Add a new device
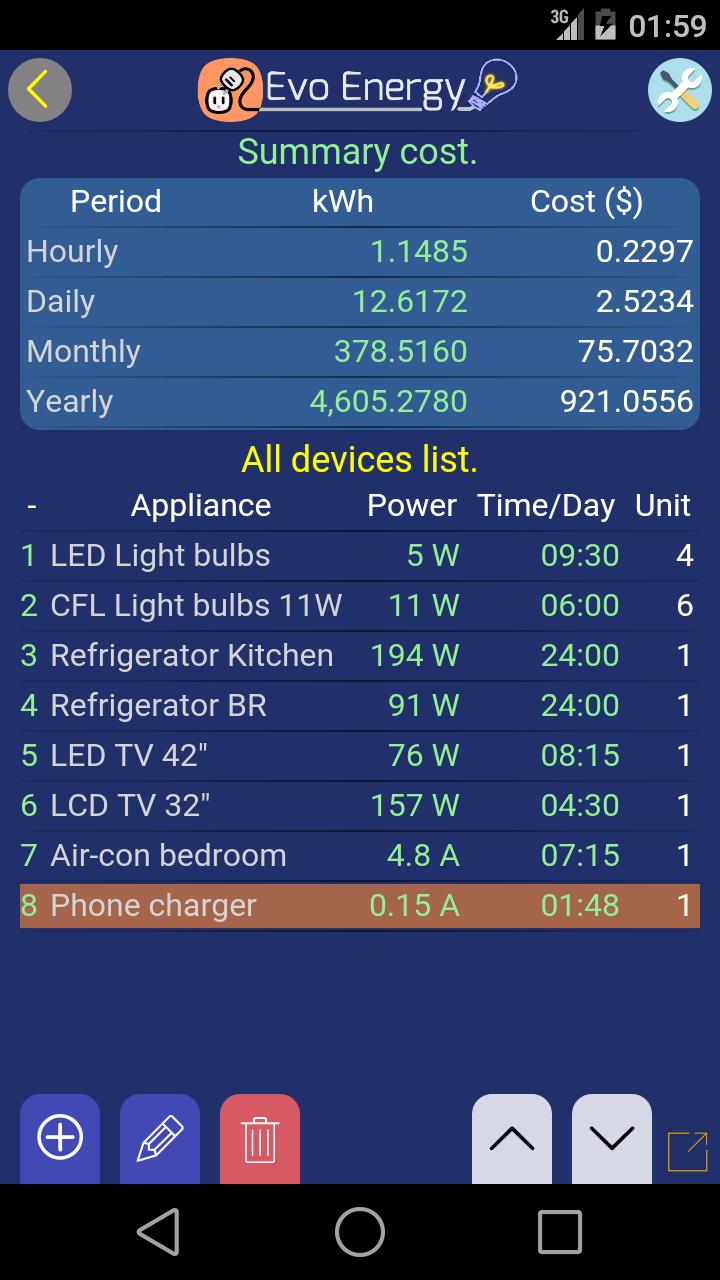This screenshot has height=1280, width=720. point(60,1139)
